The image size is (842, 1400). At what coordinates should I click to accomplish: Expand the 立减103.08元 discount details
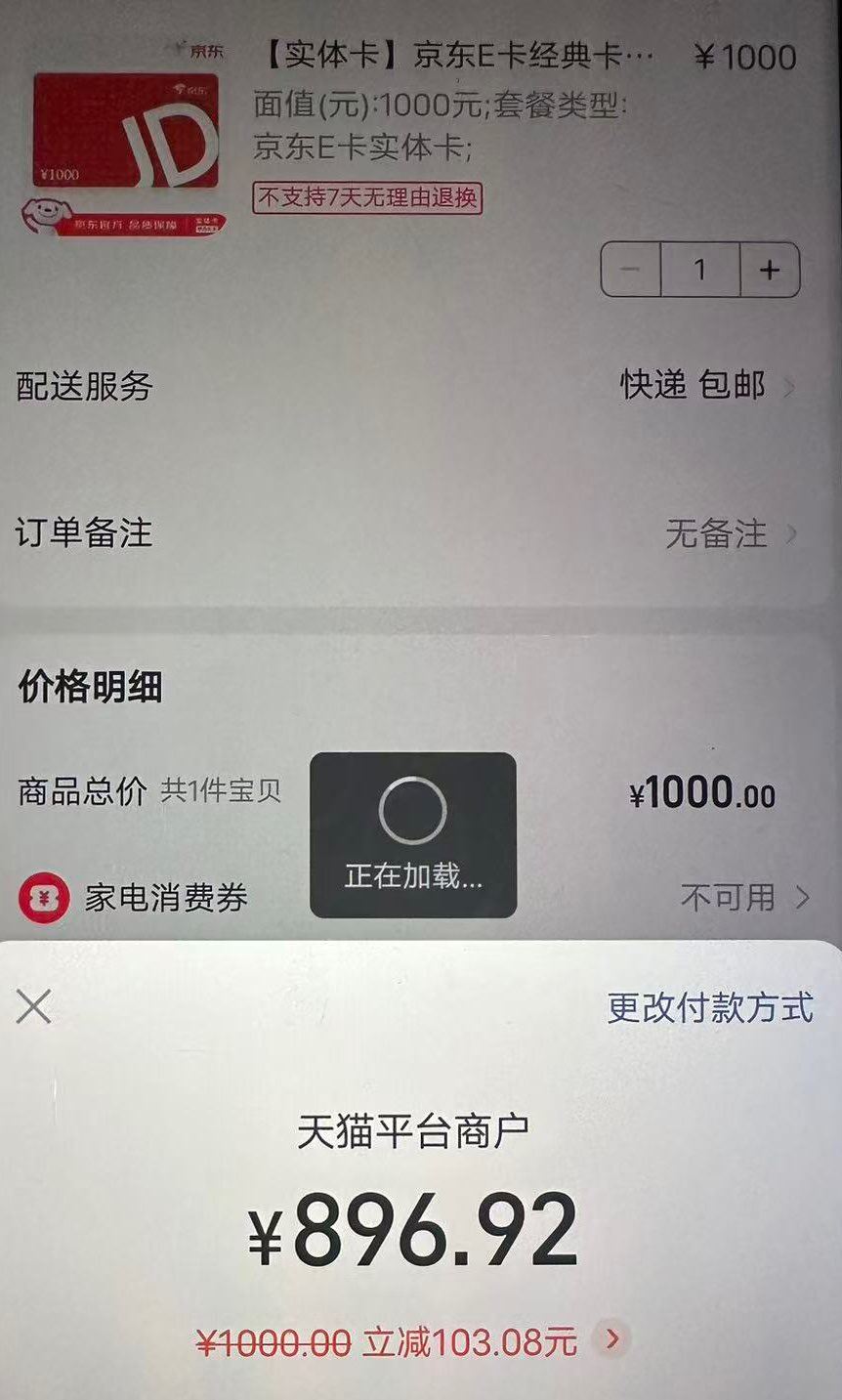point(613,1339)
